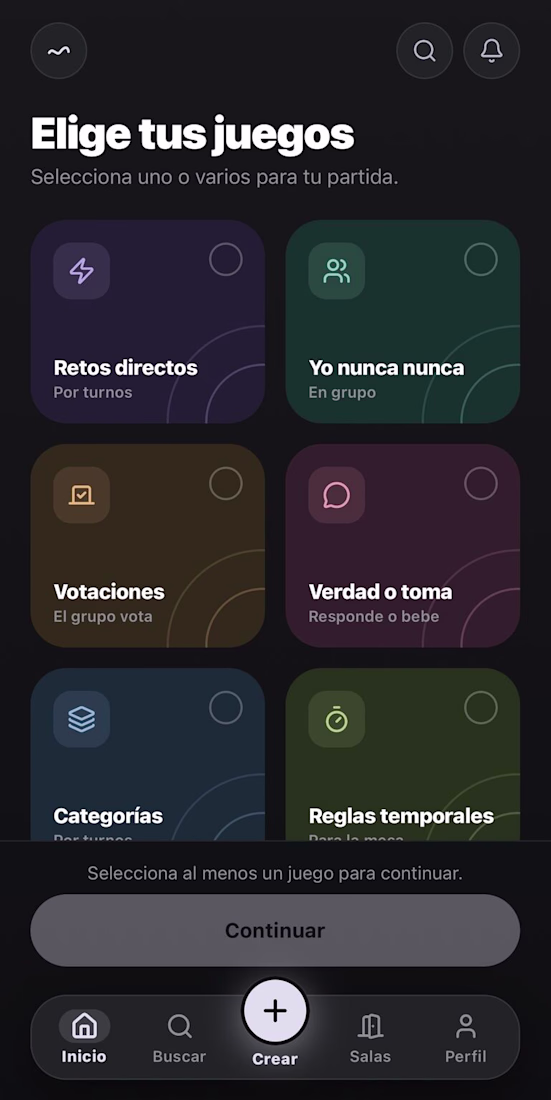The width and height of the screenshot is (551, 1100).
Task: Open the squiggle logo button
Action: 59,51
